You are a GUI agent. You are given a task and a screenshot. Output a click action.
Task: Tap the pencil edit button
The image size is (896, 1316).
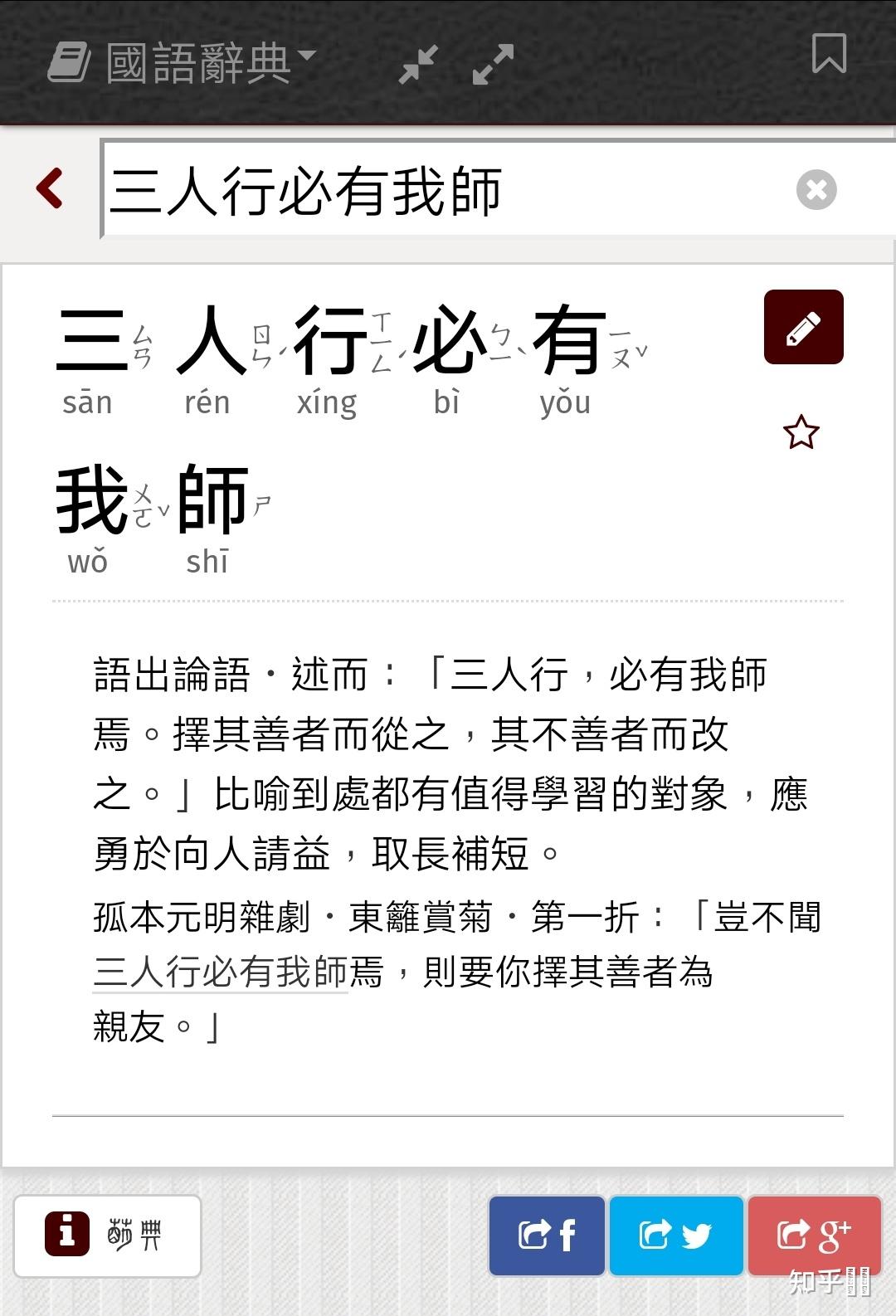(803, 327)
